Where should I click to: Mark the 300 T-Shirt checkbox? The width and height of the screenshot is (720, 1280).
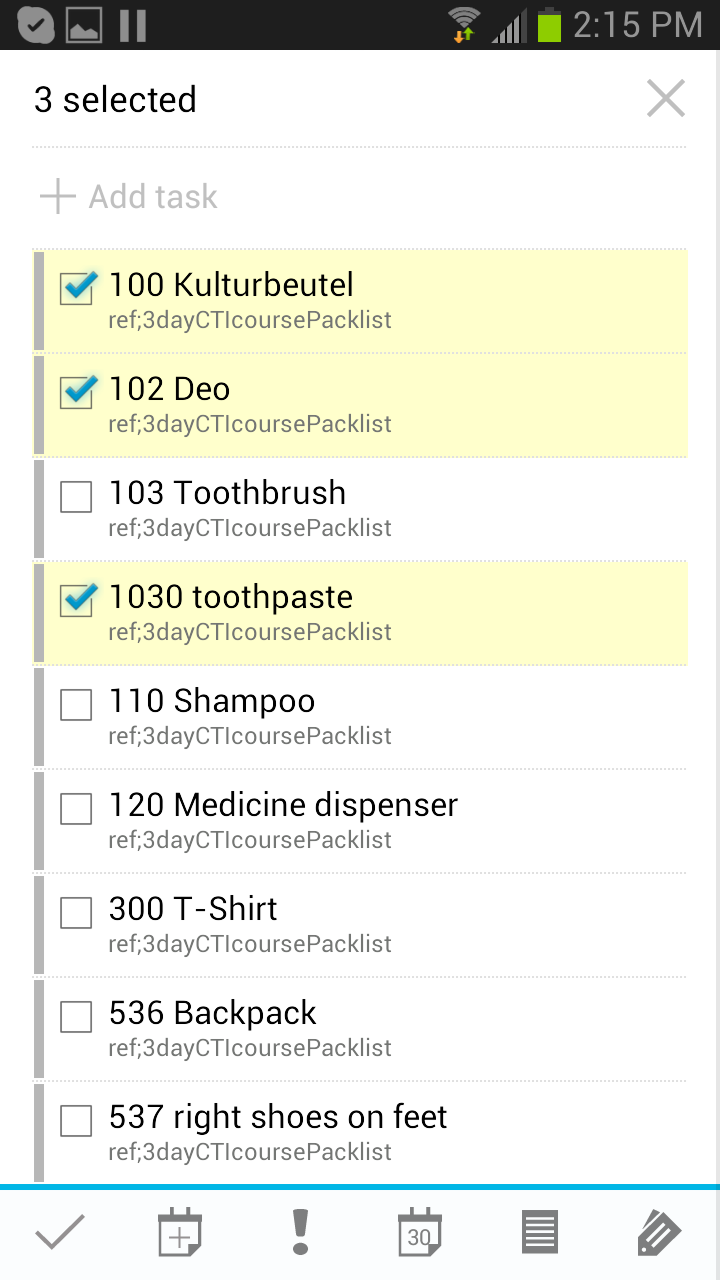[x=77, y=913]
